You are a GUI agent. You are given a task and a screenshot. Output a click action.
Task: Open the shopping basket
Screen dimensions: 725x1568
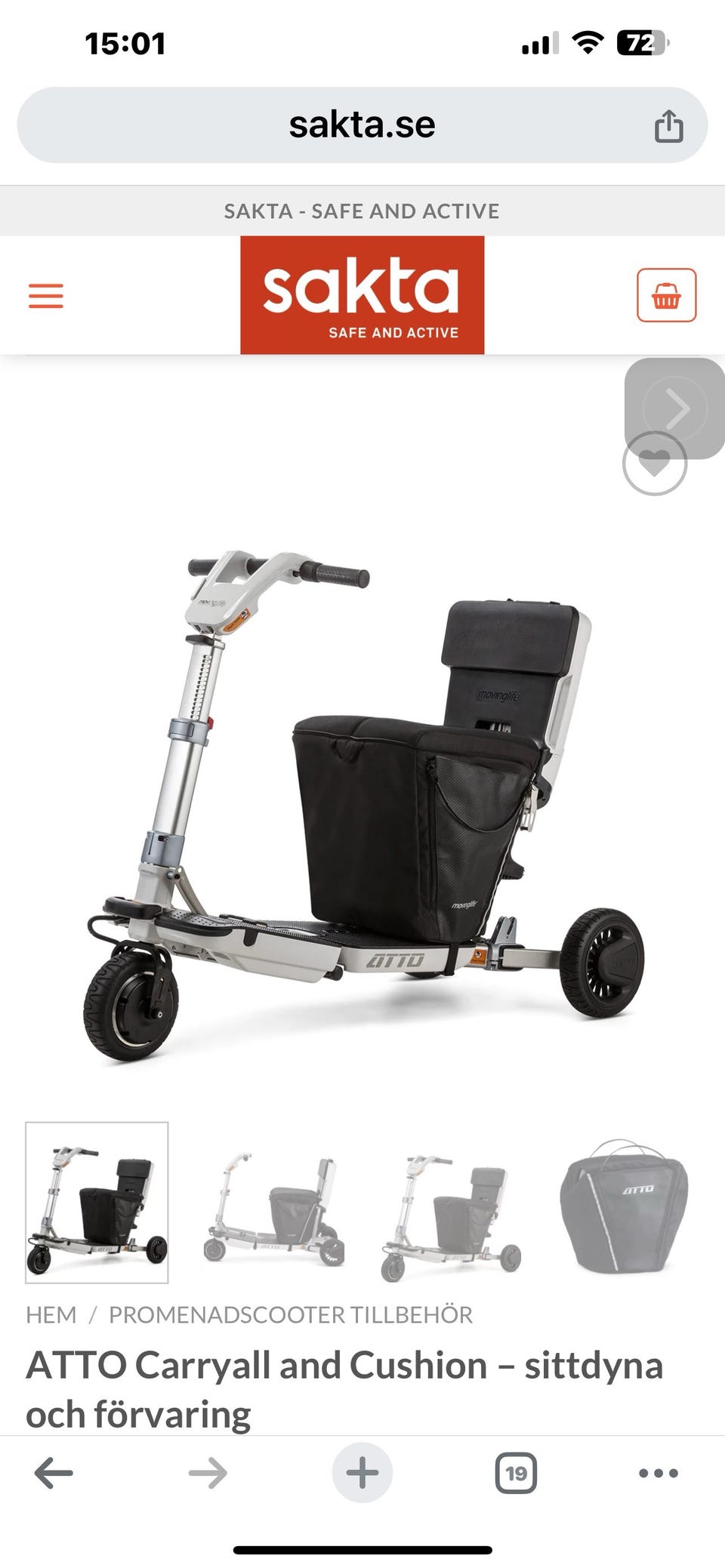click(666, 295)
